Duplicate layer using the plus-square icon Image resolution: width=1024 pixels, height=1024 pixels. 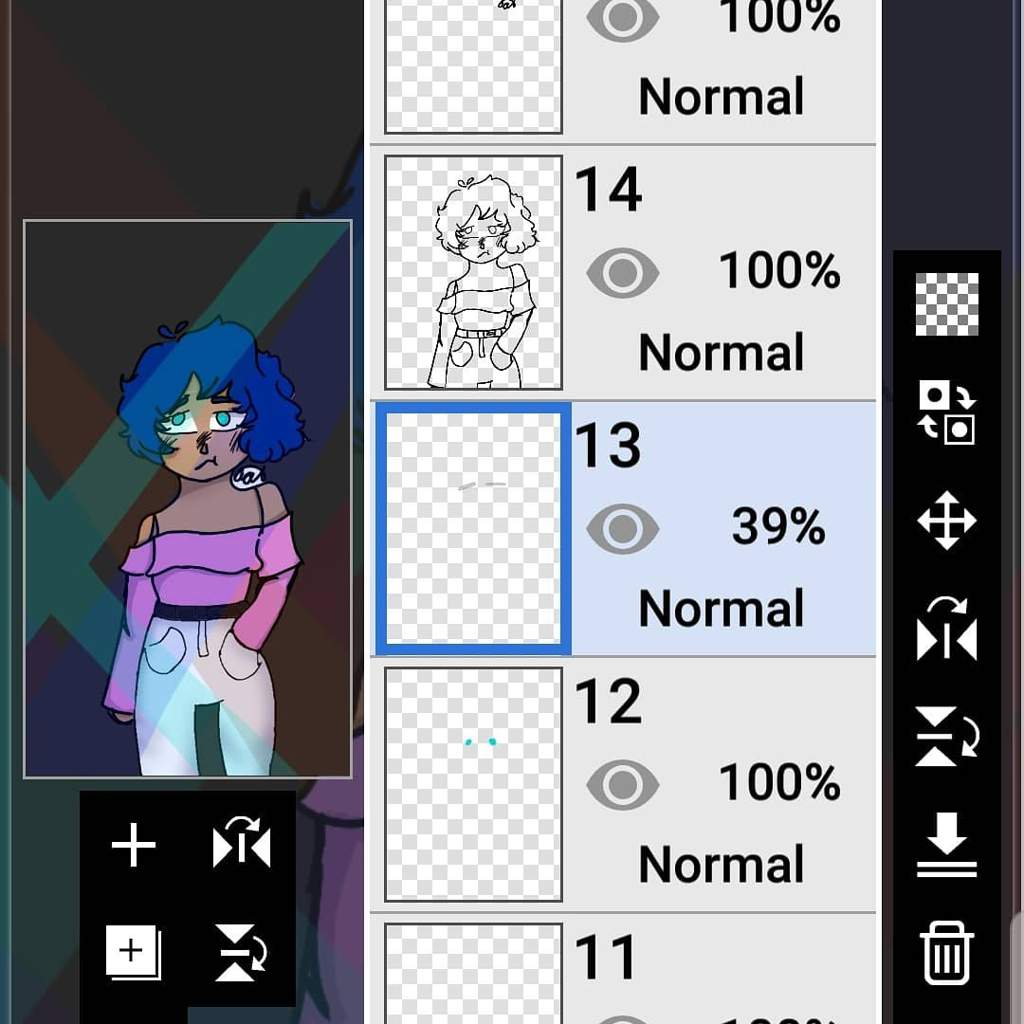pos(133,951)
